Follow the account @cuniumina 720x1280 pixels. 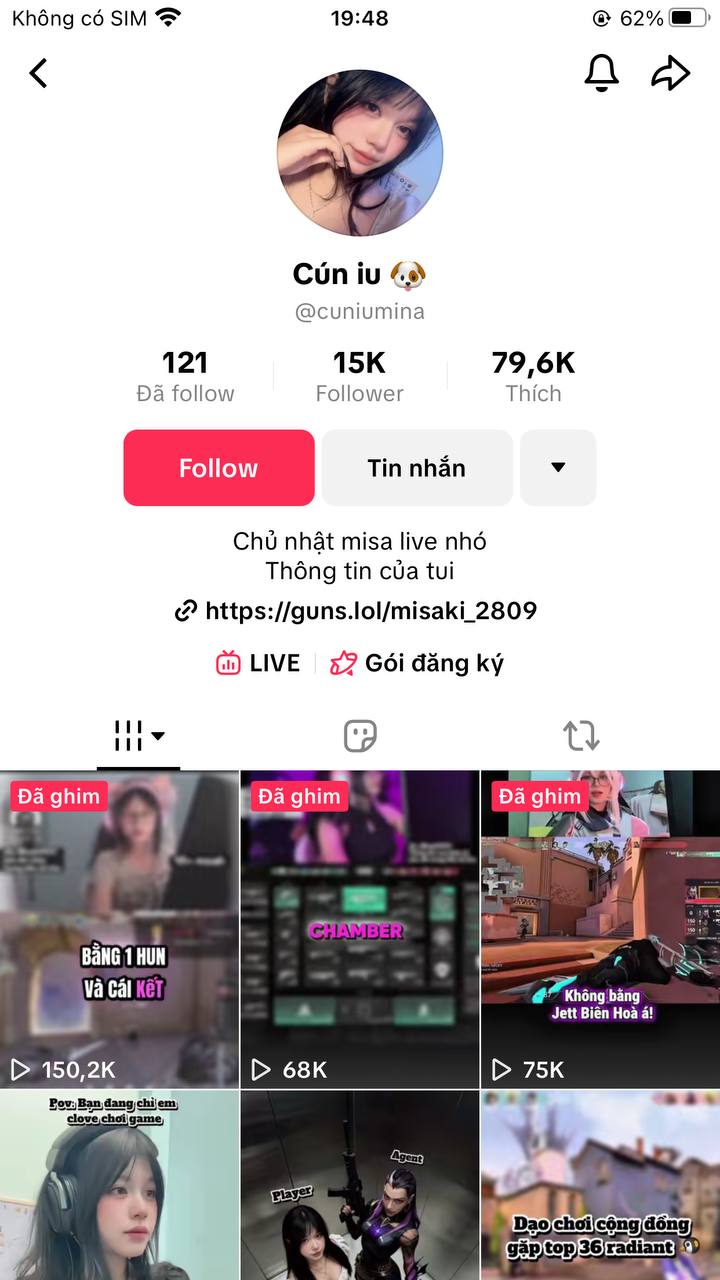219,468
